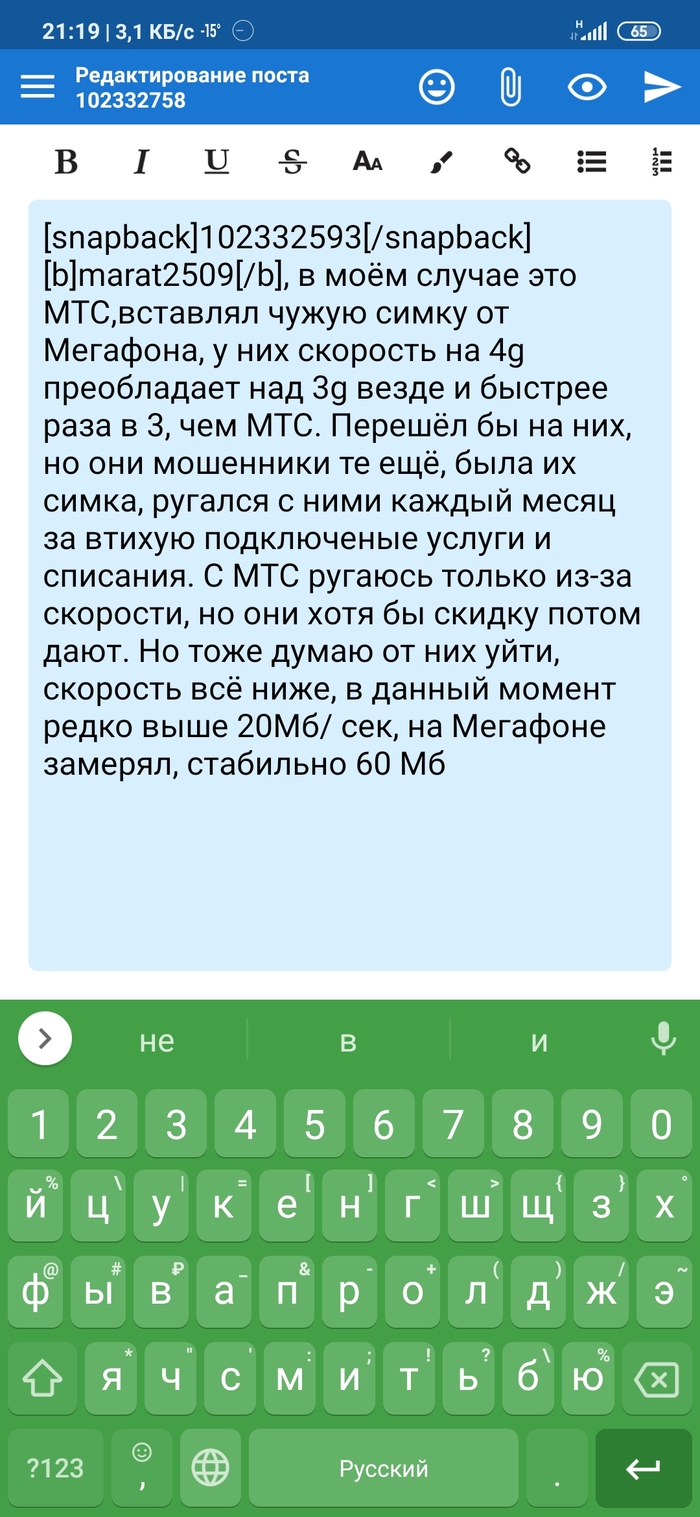Screen dimensions: 700x1517
Task: Insert a numbered list
Action: tap(661, 161)
